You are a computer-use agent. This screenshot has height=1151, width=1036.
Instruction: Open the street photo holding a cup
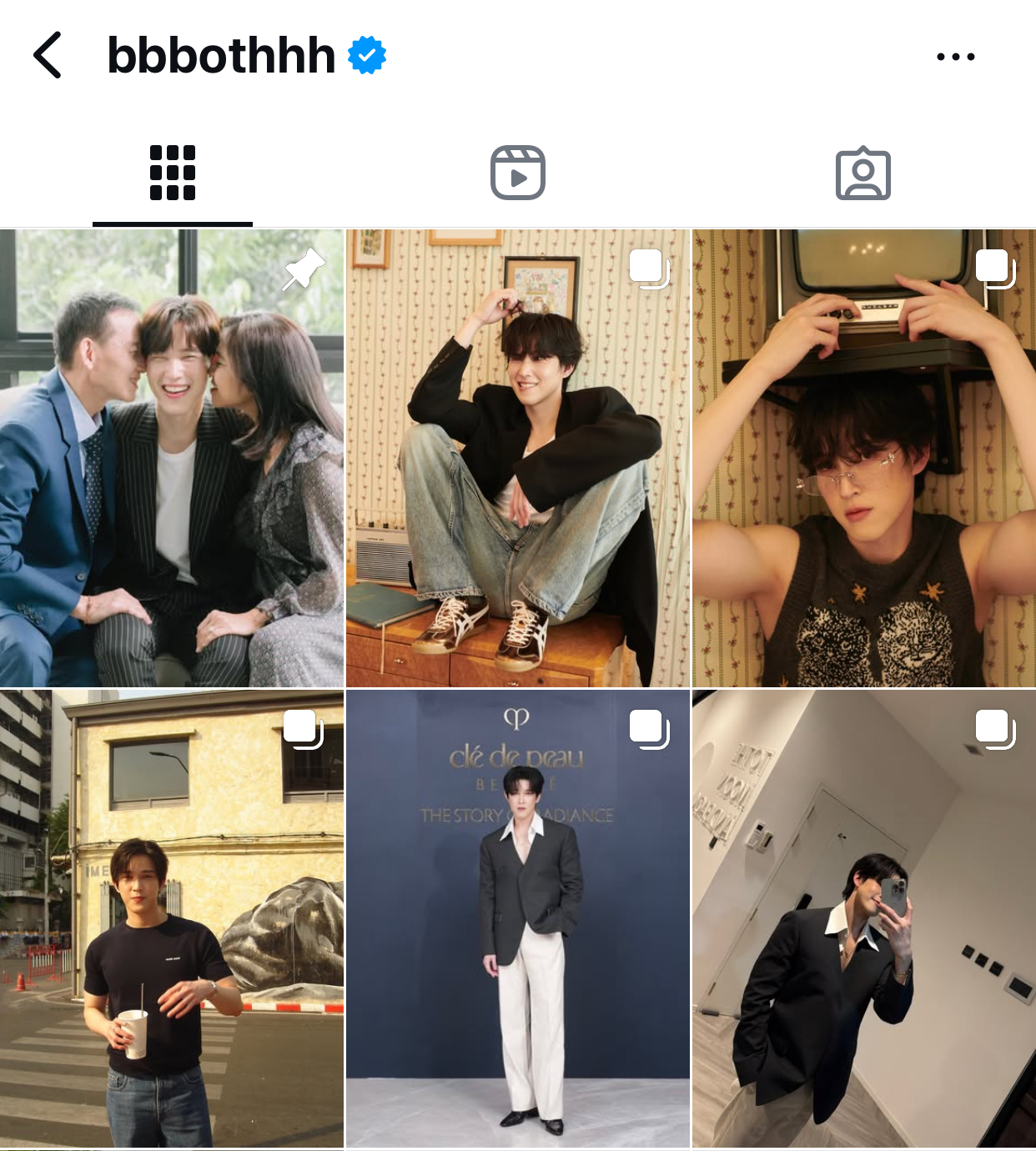pos(172,917)
